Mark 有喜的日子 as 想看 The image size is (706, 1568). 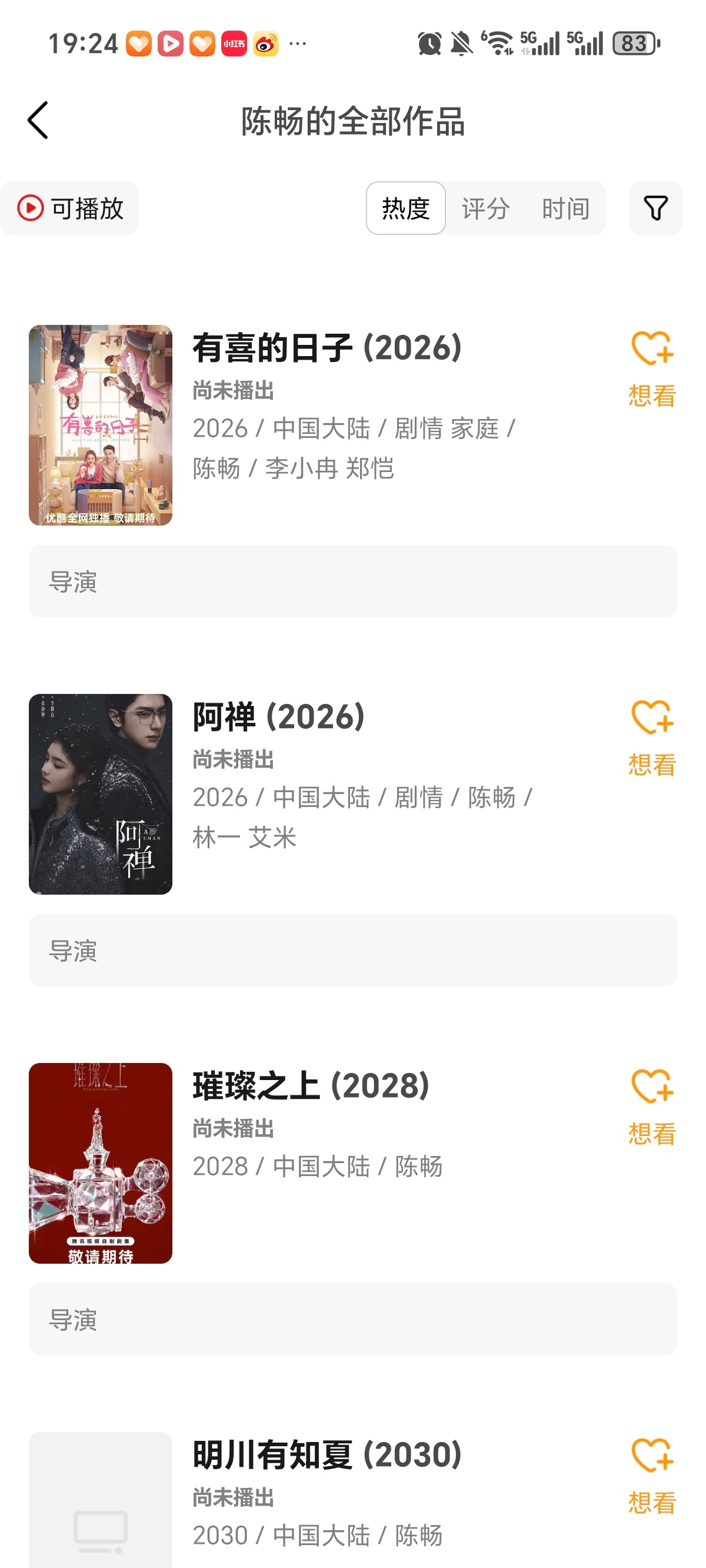pyautogui.click(x=652, y=370)
